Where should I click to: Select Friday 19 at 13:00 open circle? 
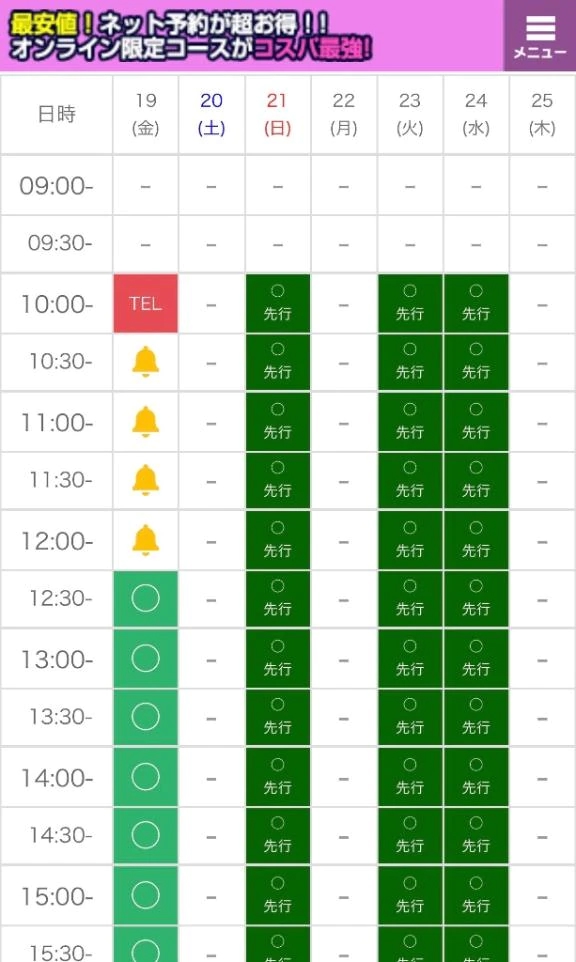(x=145, y=658)
